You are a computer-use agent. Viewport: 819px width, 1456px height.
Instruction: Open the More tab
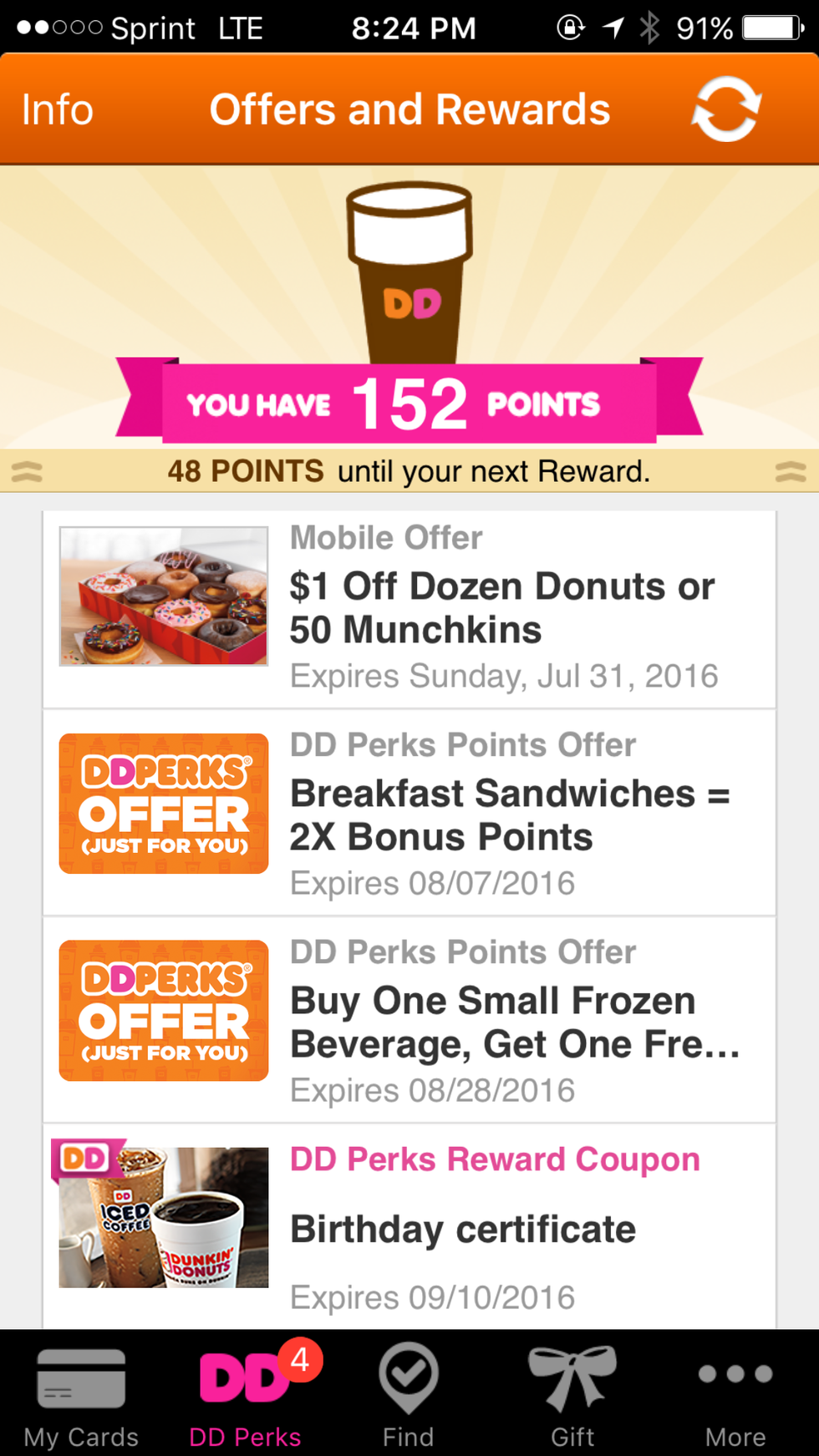coord(735,1395)
